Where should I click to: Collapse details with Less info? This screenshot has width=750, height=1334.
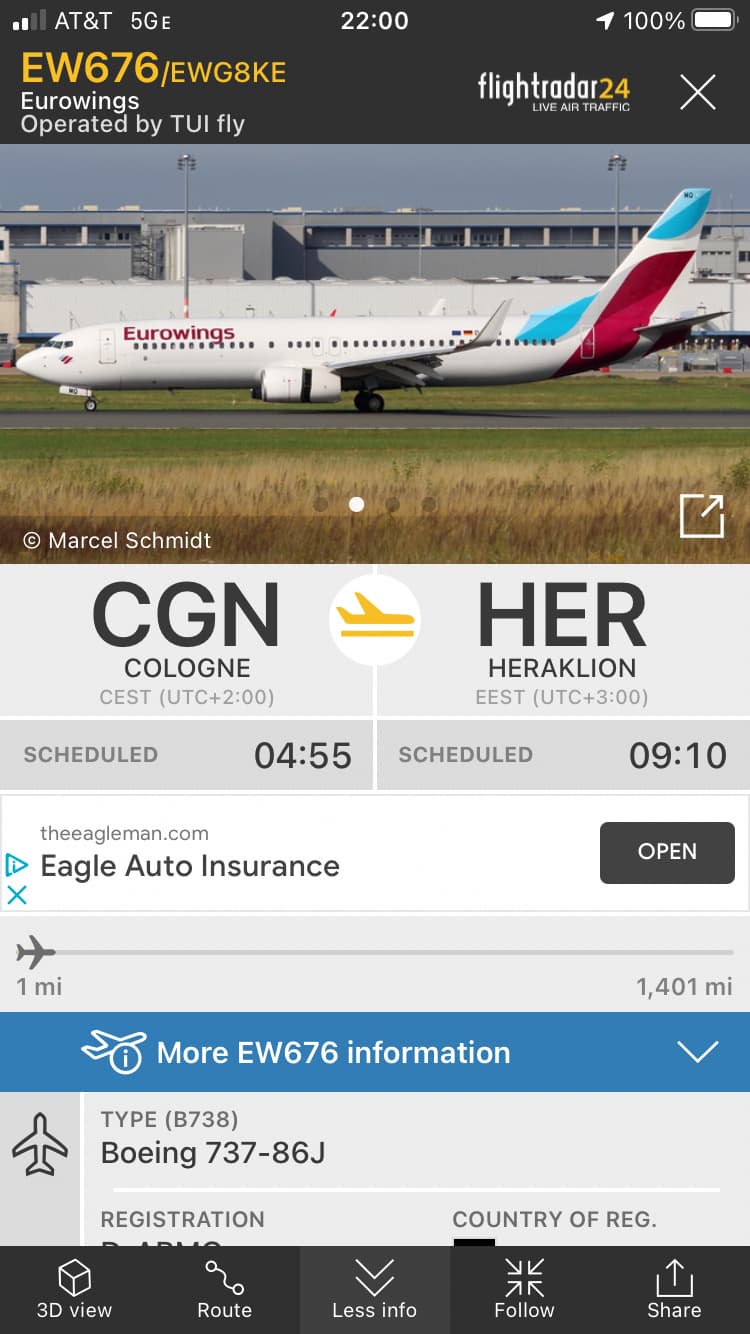[375, 1290]
